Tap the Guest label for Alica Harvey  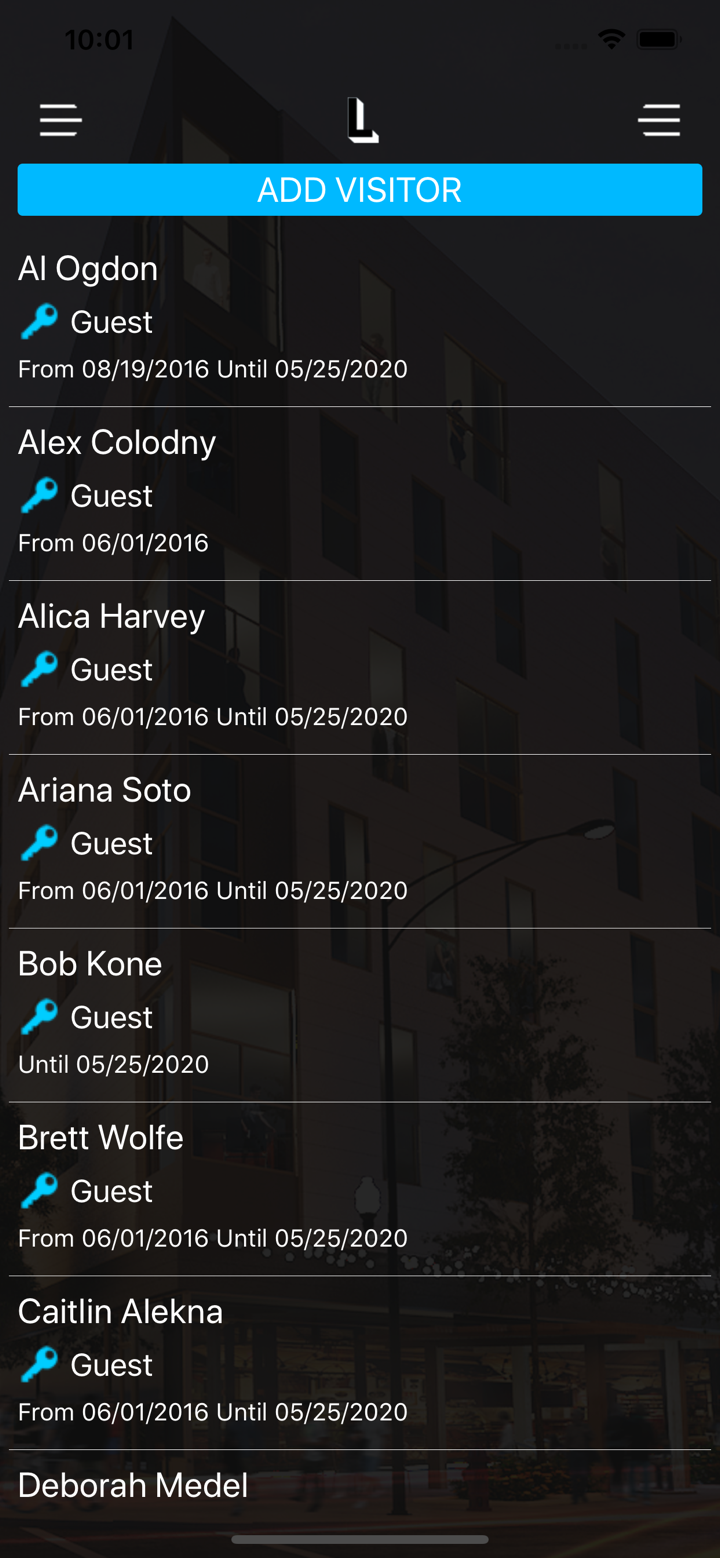(x=110, y=669)
